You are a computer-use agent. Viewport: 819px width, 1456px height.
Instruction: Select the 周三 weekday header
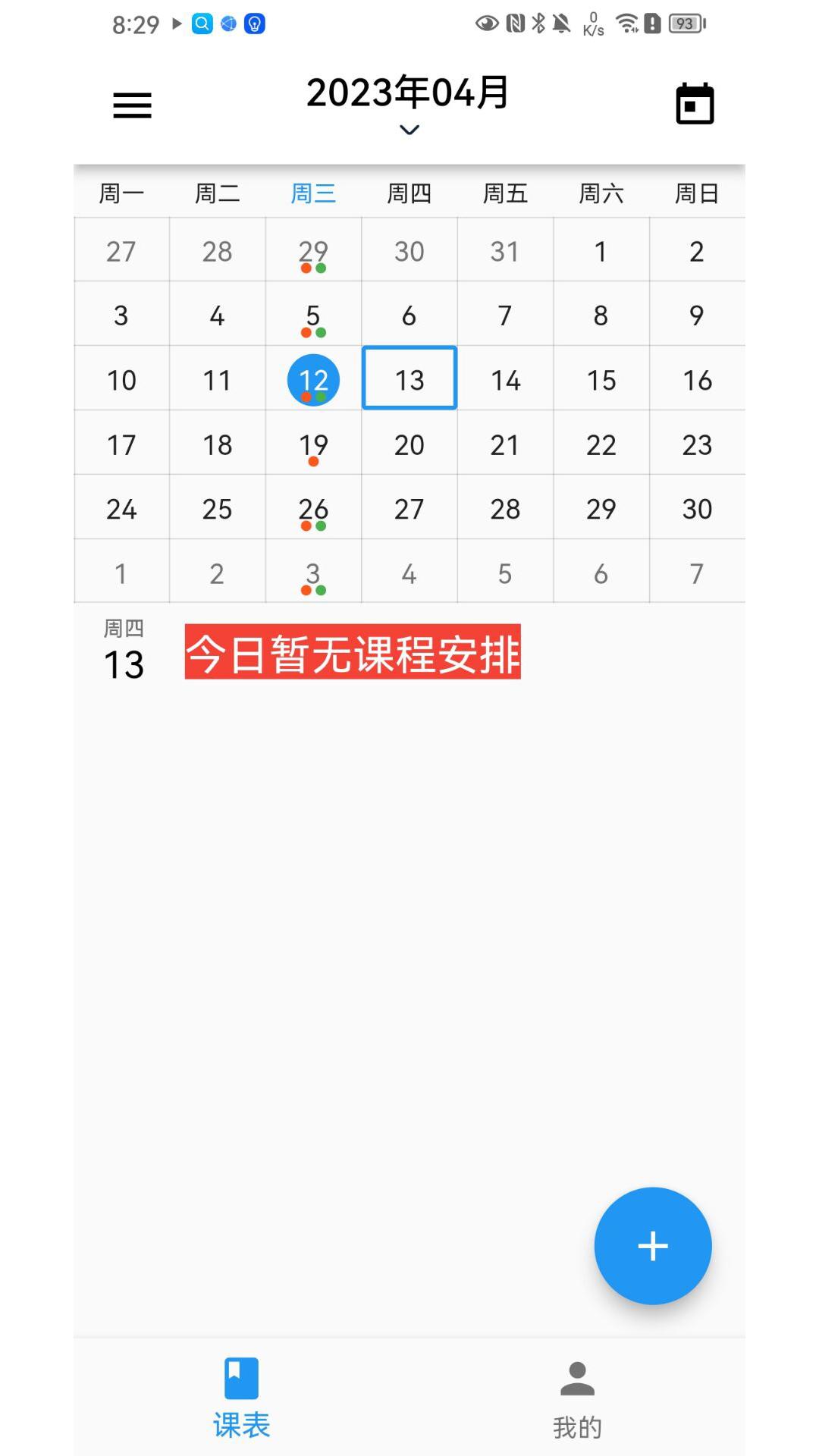click(x=313, y=193)
